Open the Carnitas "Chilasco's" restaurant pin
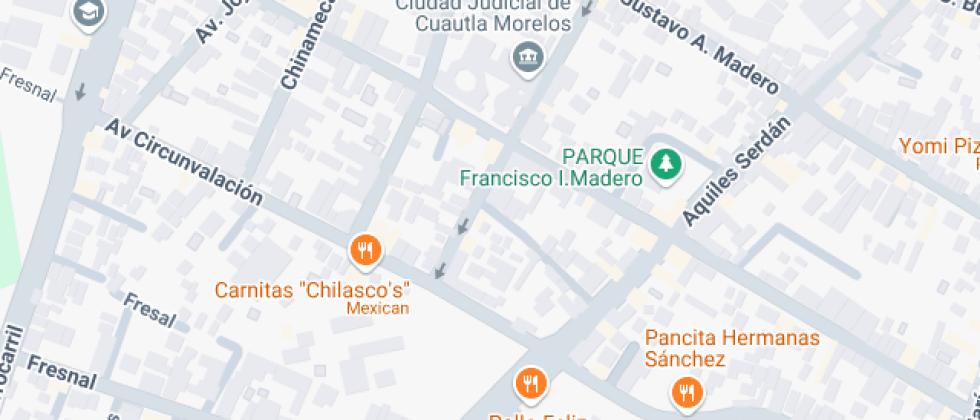 [x=366, y=250]
